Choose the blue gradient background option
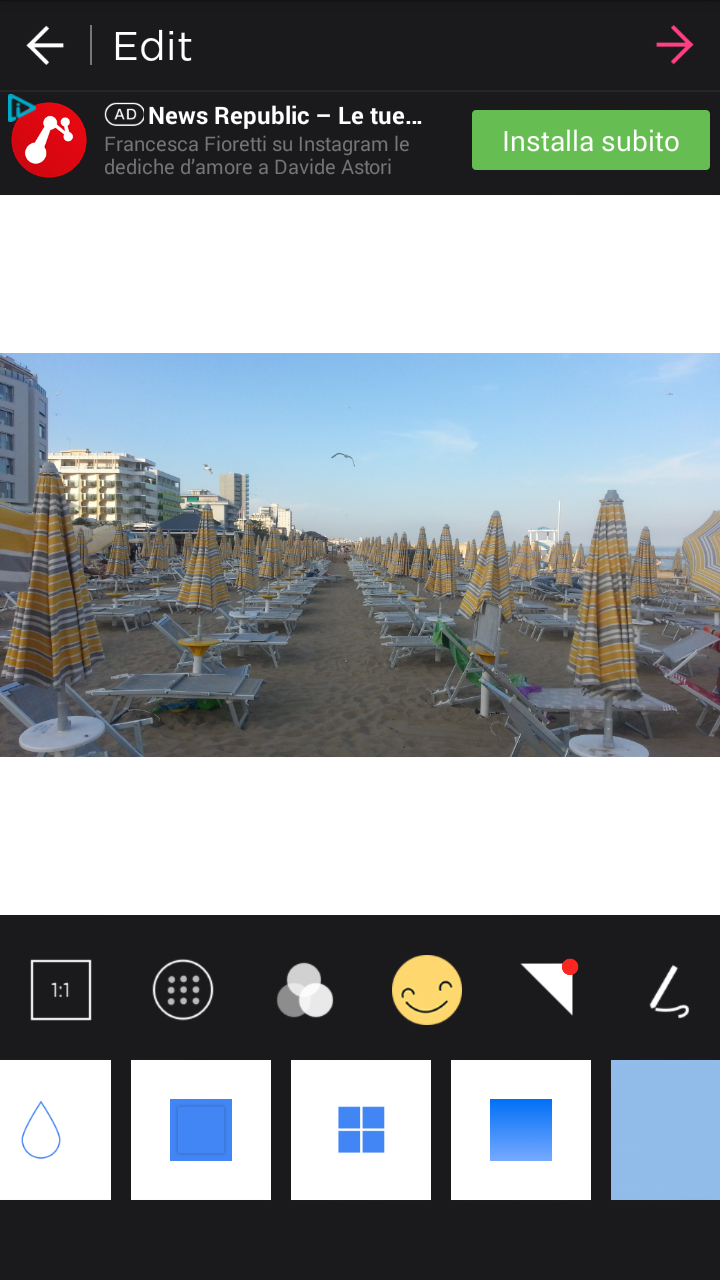The height and width of the screenshot is (1280, 720). 521,1130
